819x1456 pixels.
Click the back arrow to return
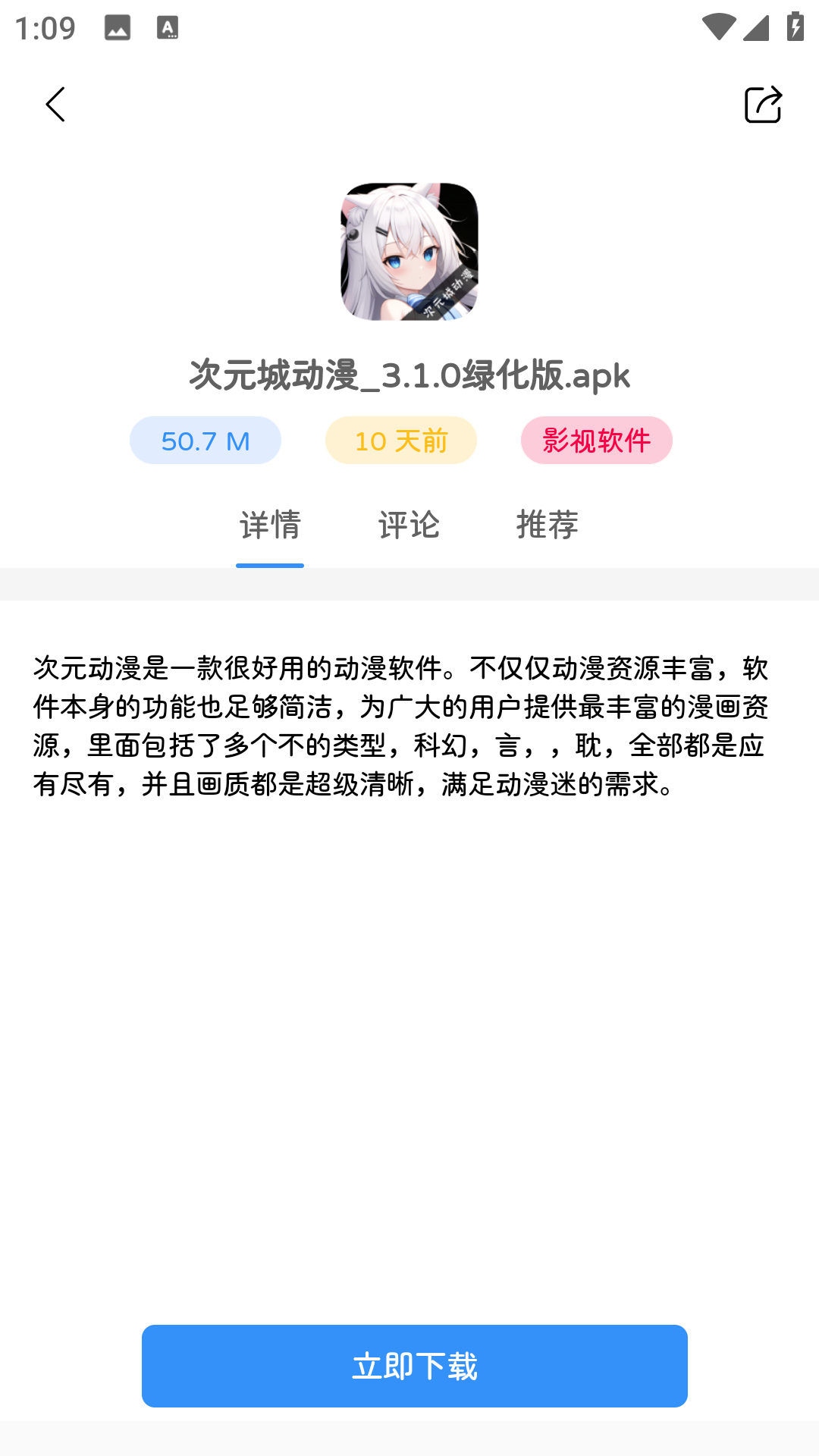click(55, 105)
